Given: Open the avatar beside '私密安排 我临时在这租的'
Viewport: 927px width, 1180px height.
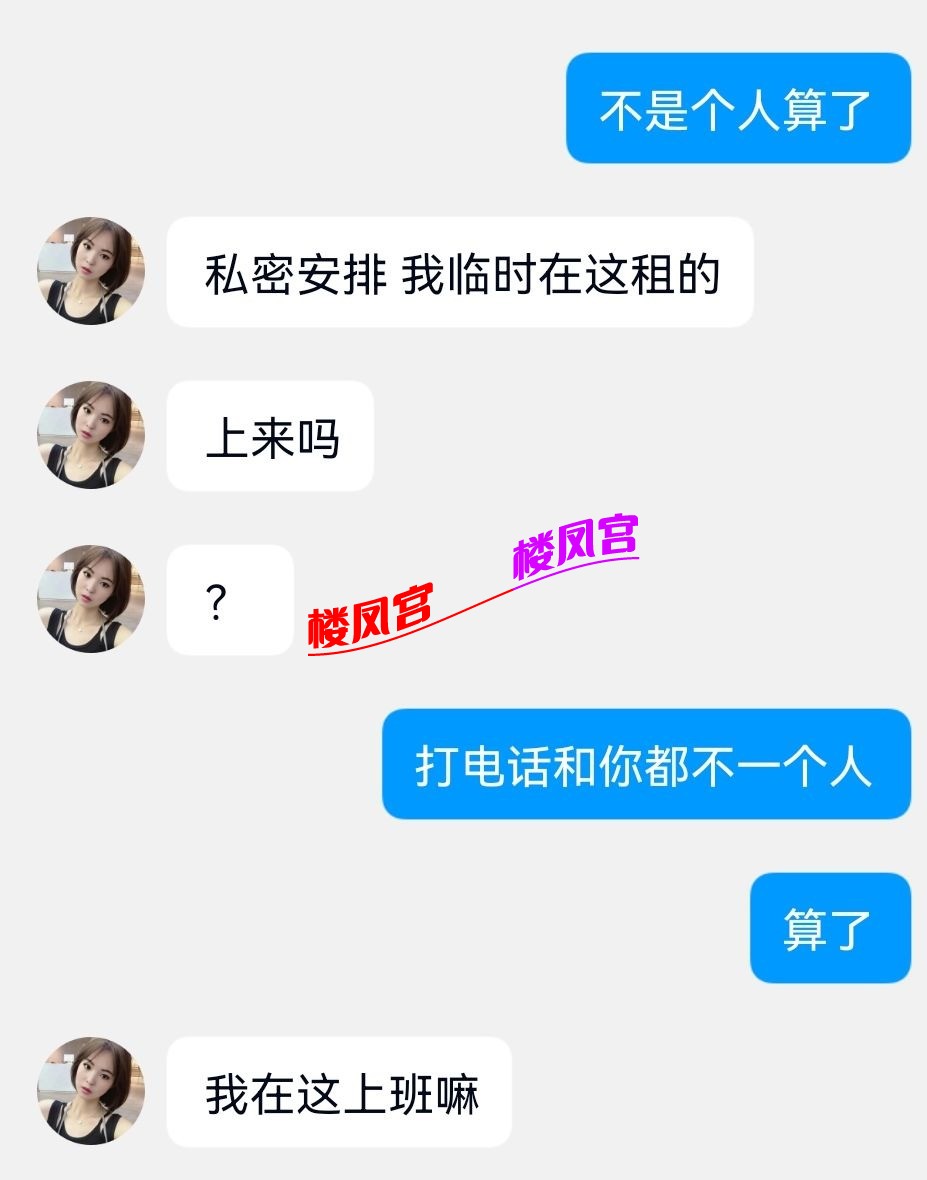Looking at the screenshot, I should pos(91,271).
